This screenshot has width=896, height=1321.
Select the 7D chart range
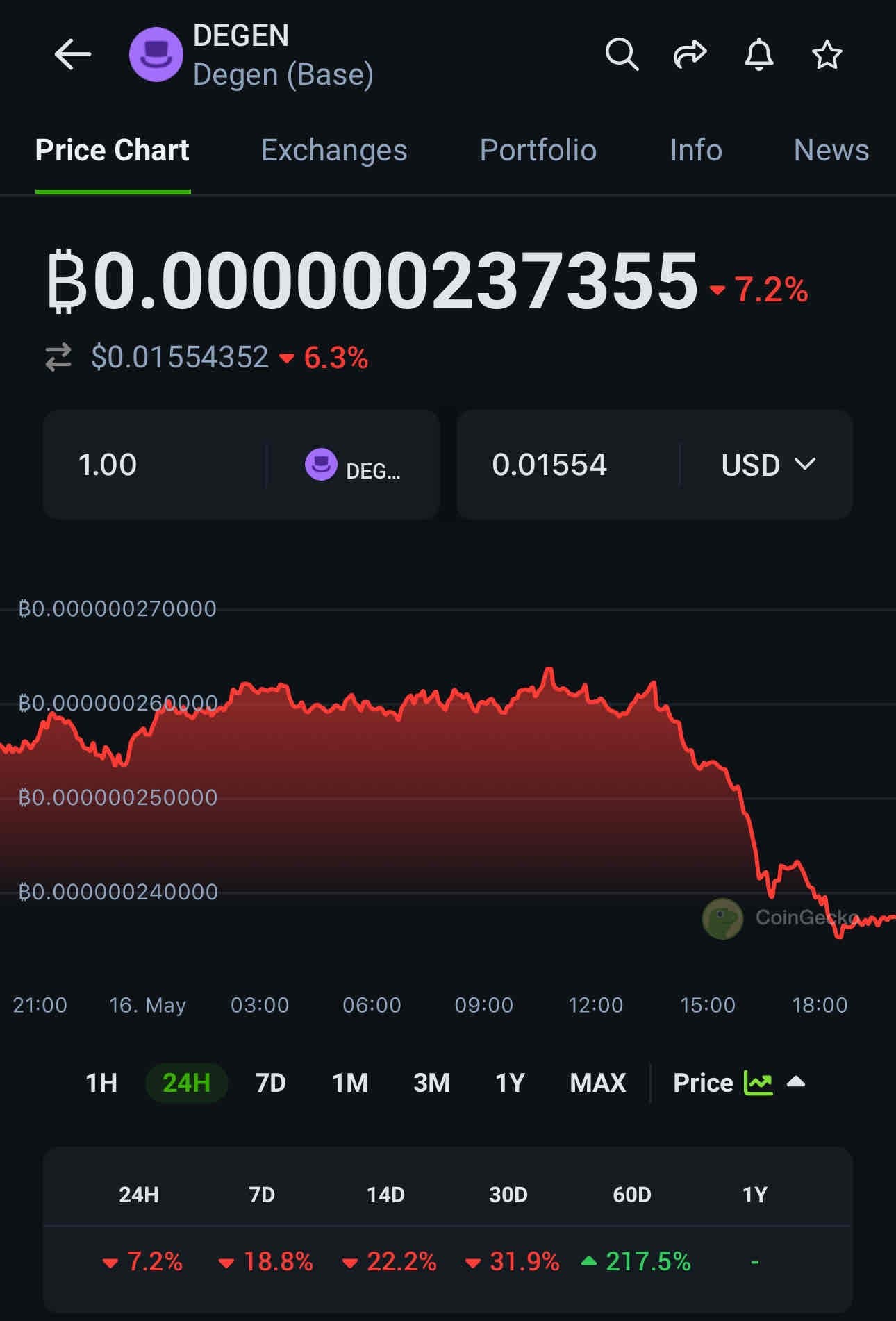click(x=270, y=1083)
